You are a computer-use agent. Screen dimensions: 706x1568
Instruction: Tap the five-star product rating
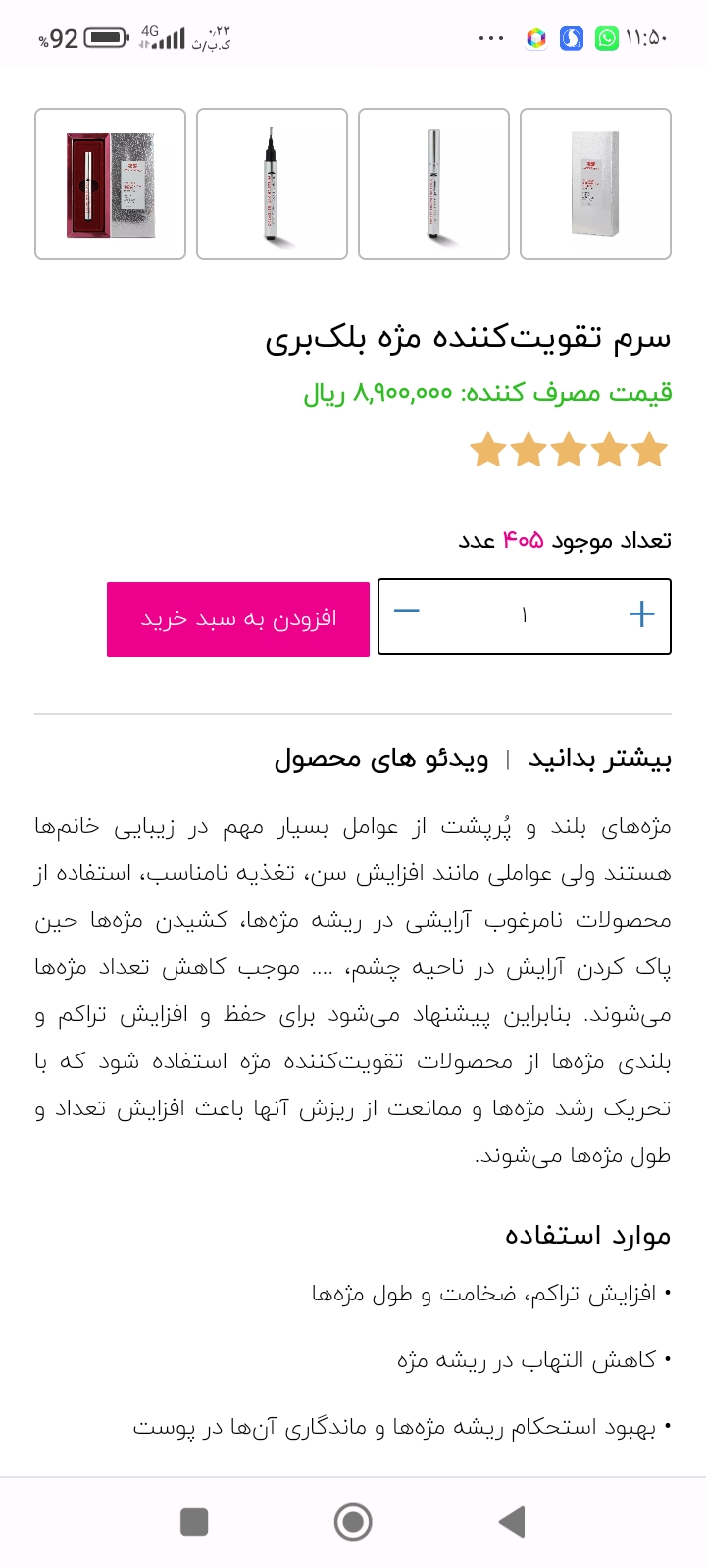coord(568,451)
